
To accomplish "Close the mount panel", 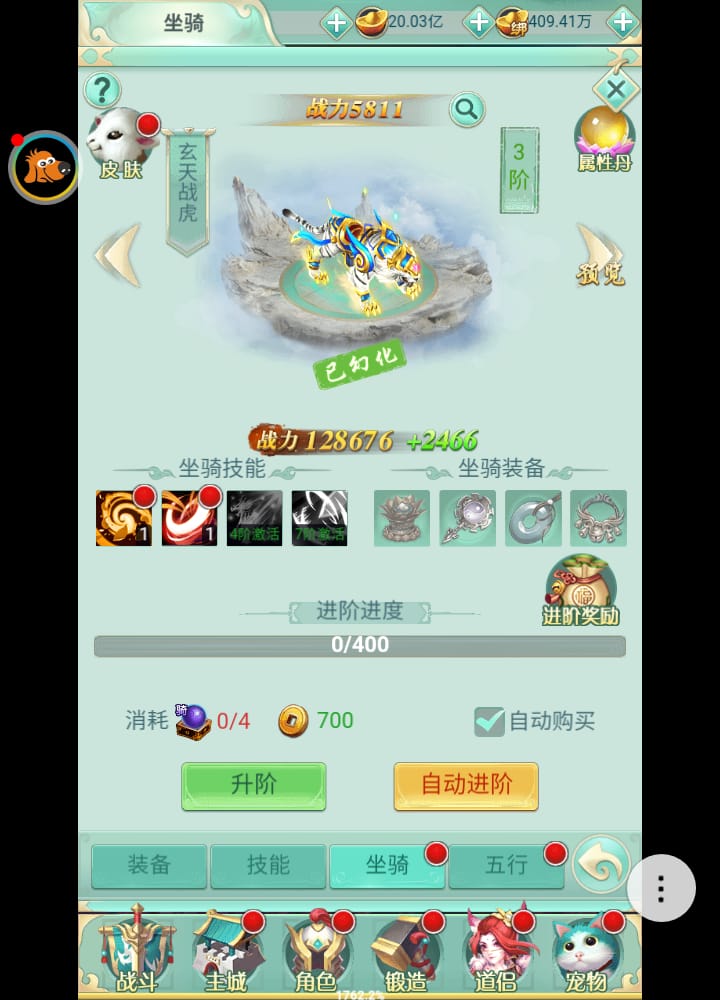I will [616, 91].
